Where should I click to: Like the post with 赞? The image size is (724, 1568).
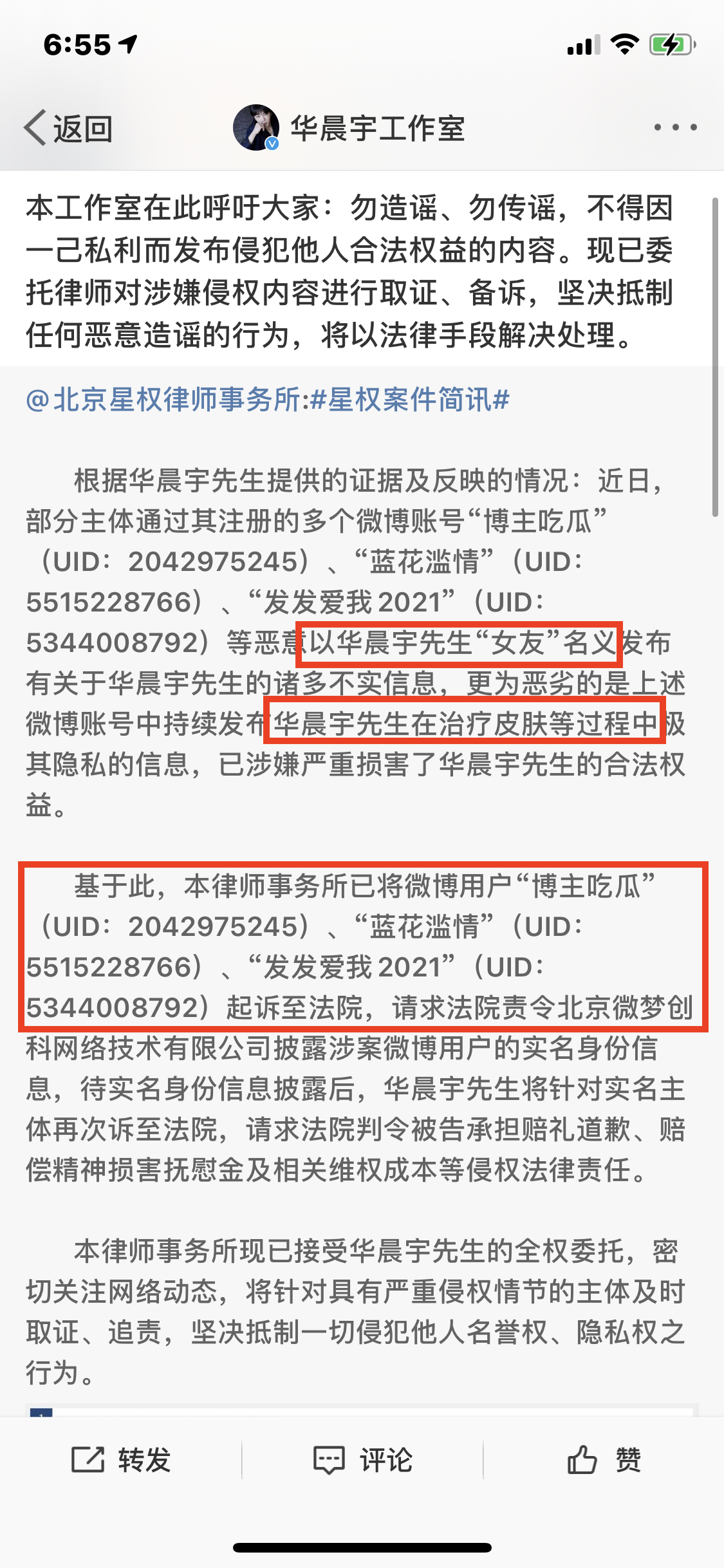(604, 1459)
